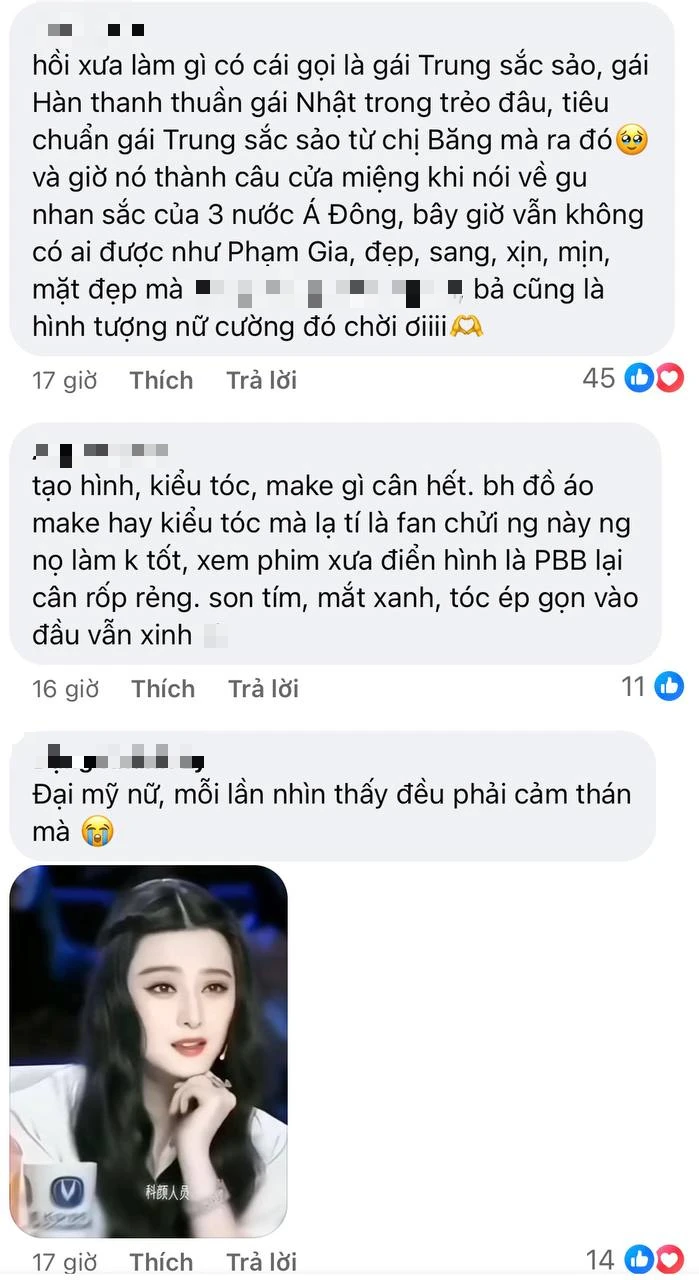View the 11 reactions on second comment

[x=651, y=686]
